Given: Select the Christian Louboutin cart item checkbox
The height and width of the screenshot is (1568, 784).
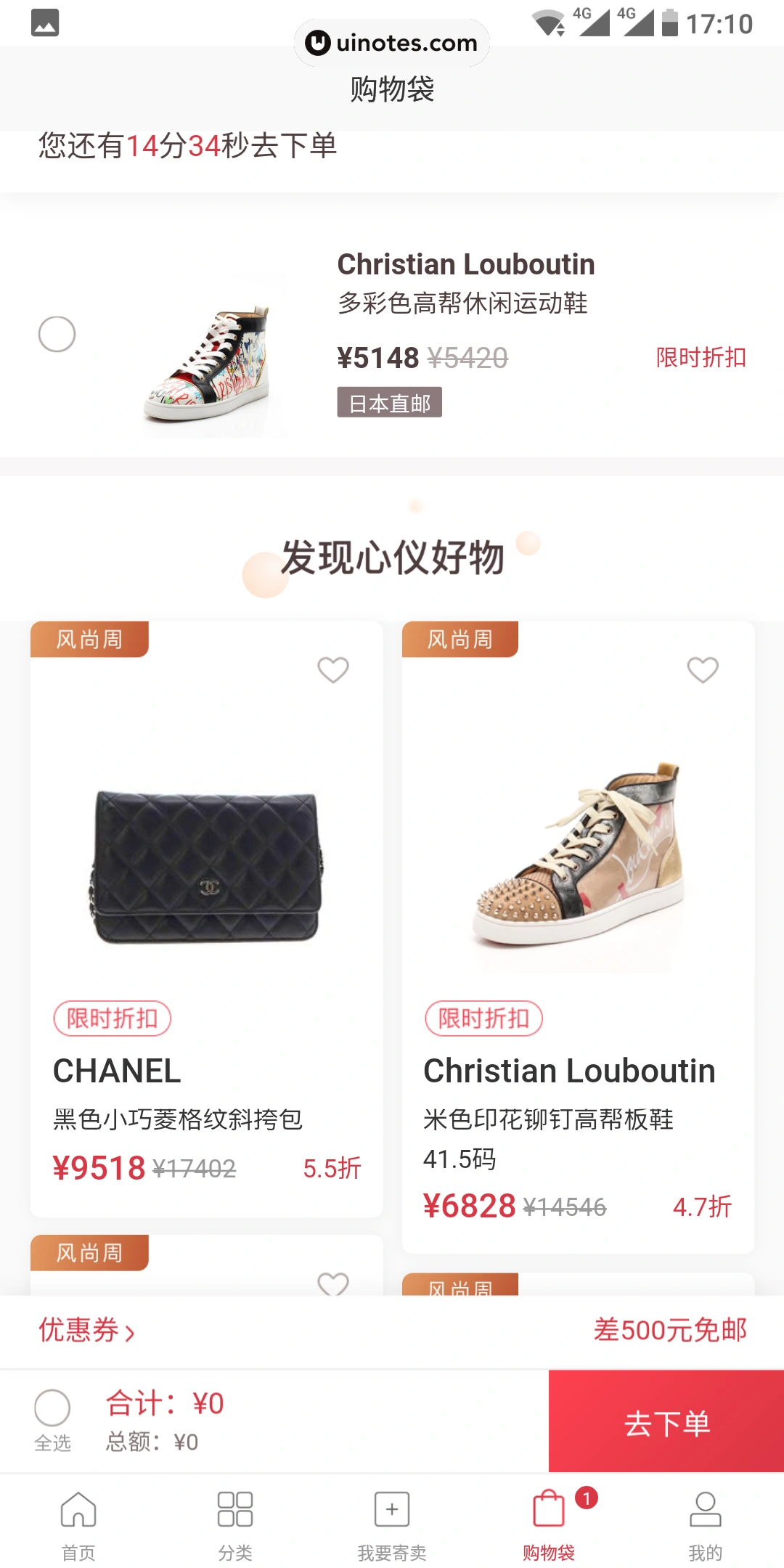Looking at the screenshot, I should pos(58,335).
